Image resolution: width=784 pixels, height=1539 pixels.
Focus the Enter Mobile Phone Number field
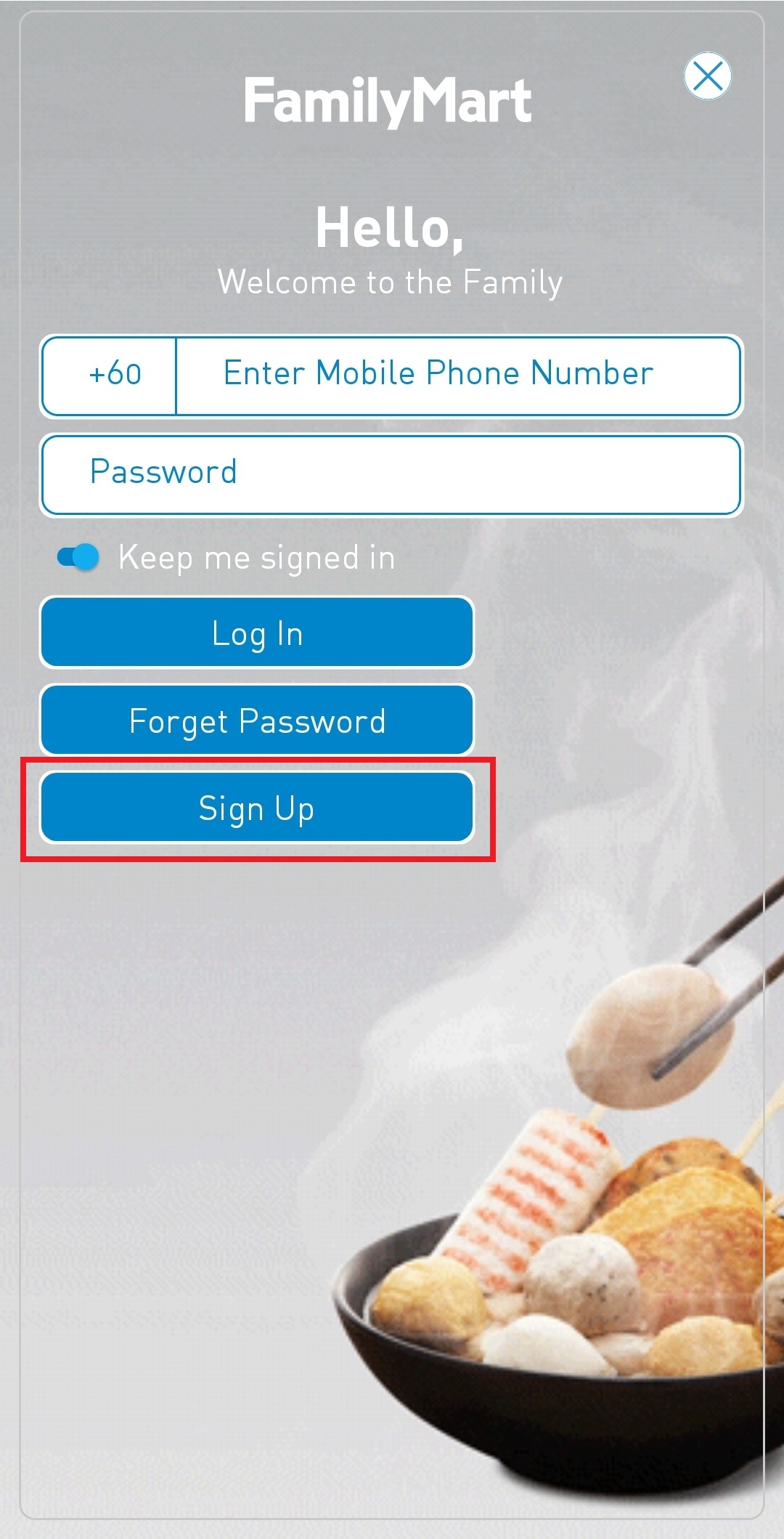click(x=457, y=375)
